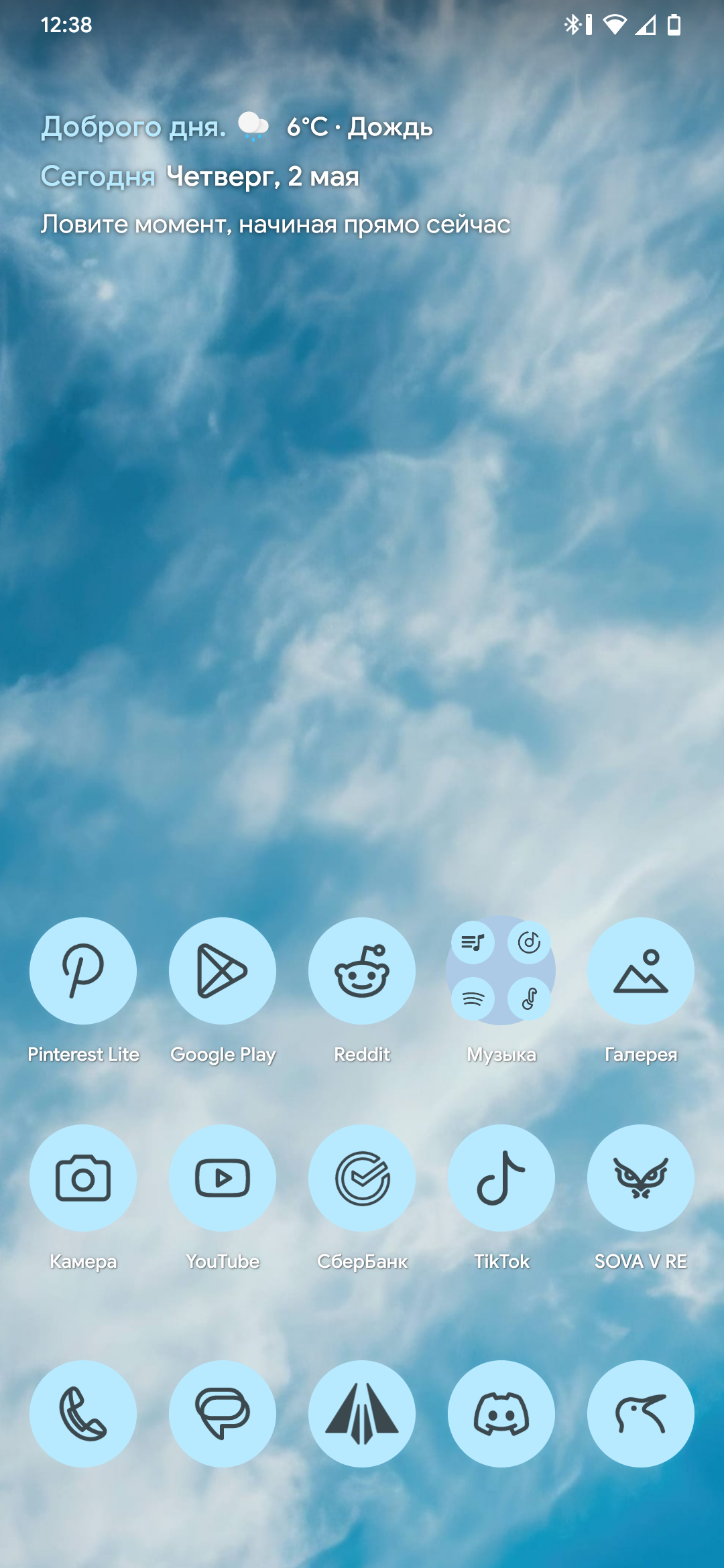Viewport: 724px width, 1568px height.
Task: Tap the weather info 6°C Дождь
Action: click(335, 127)
